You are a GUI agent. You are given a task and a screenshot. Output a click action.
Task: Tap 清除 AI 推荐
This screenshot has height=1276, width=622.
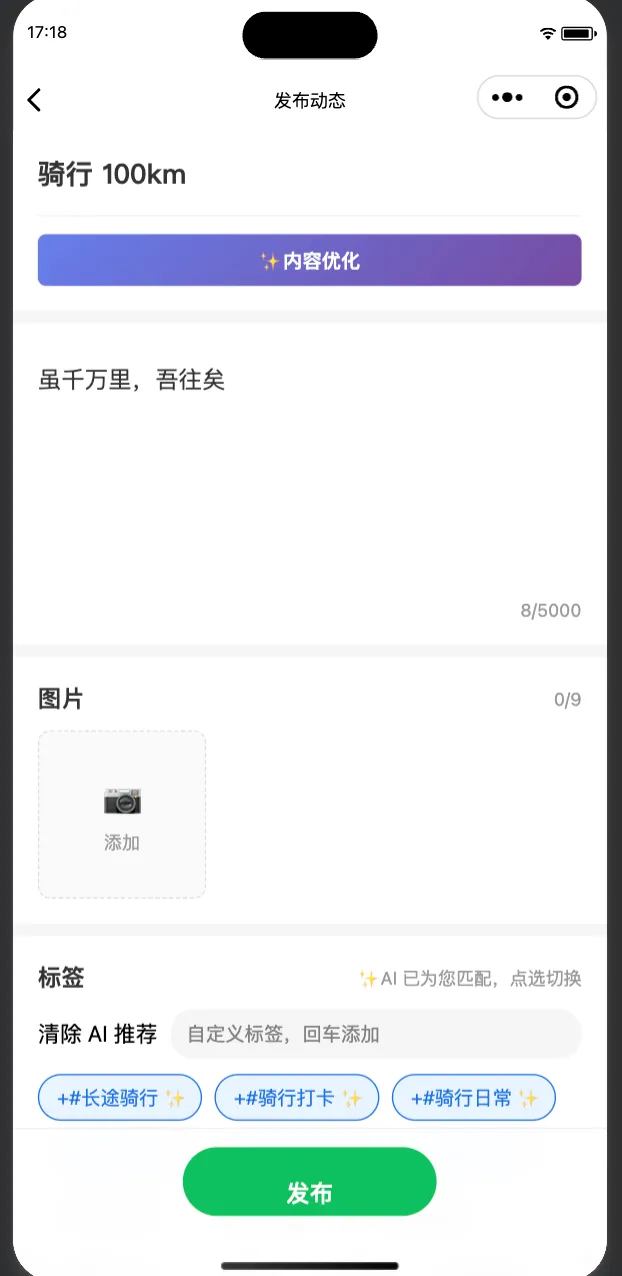pos(98,1034)
